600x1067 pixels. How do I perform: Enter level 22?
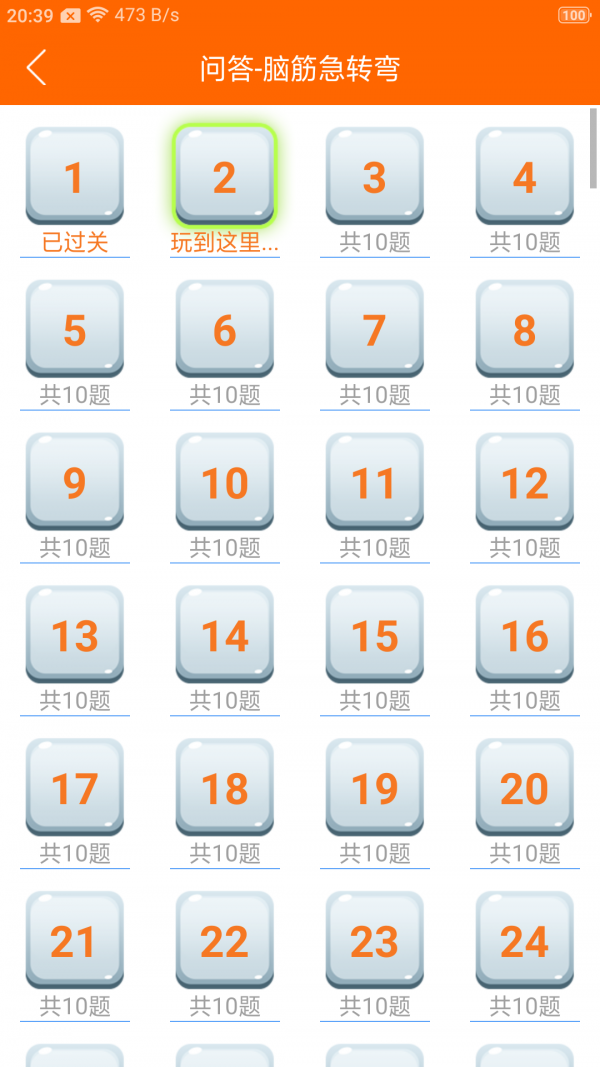pyautogui.click(x=225, y=942)
